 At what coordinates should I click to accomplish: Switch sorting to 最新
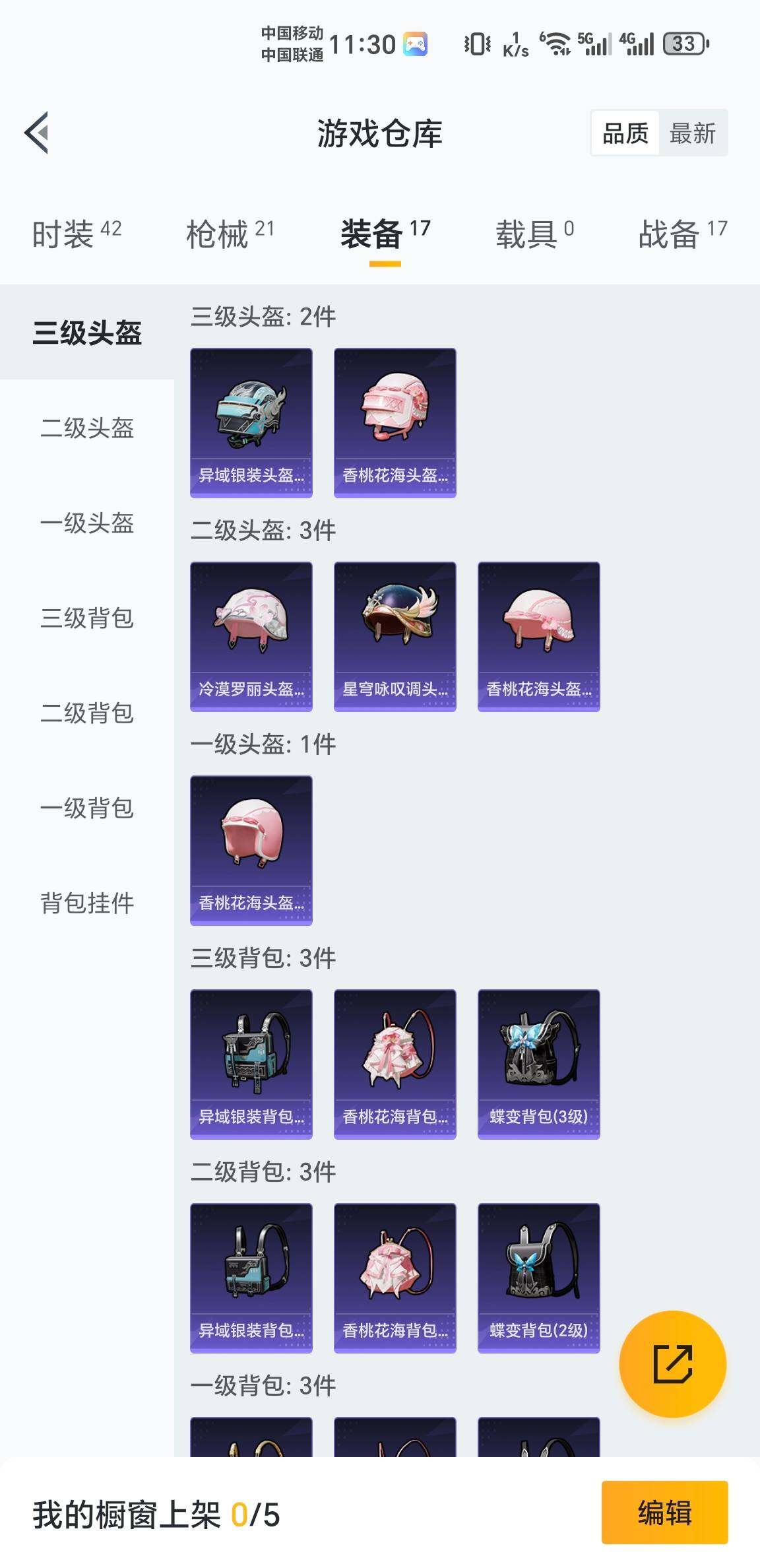693,134
